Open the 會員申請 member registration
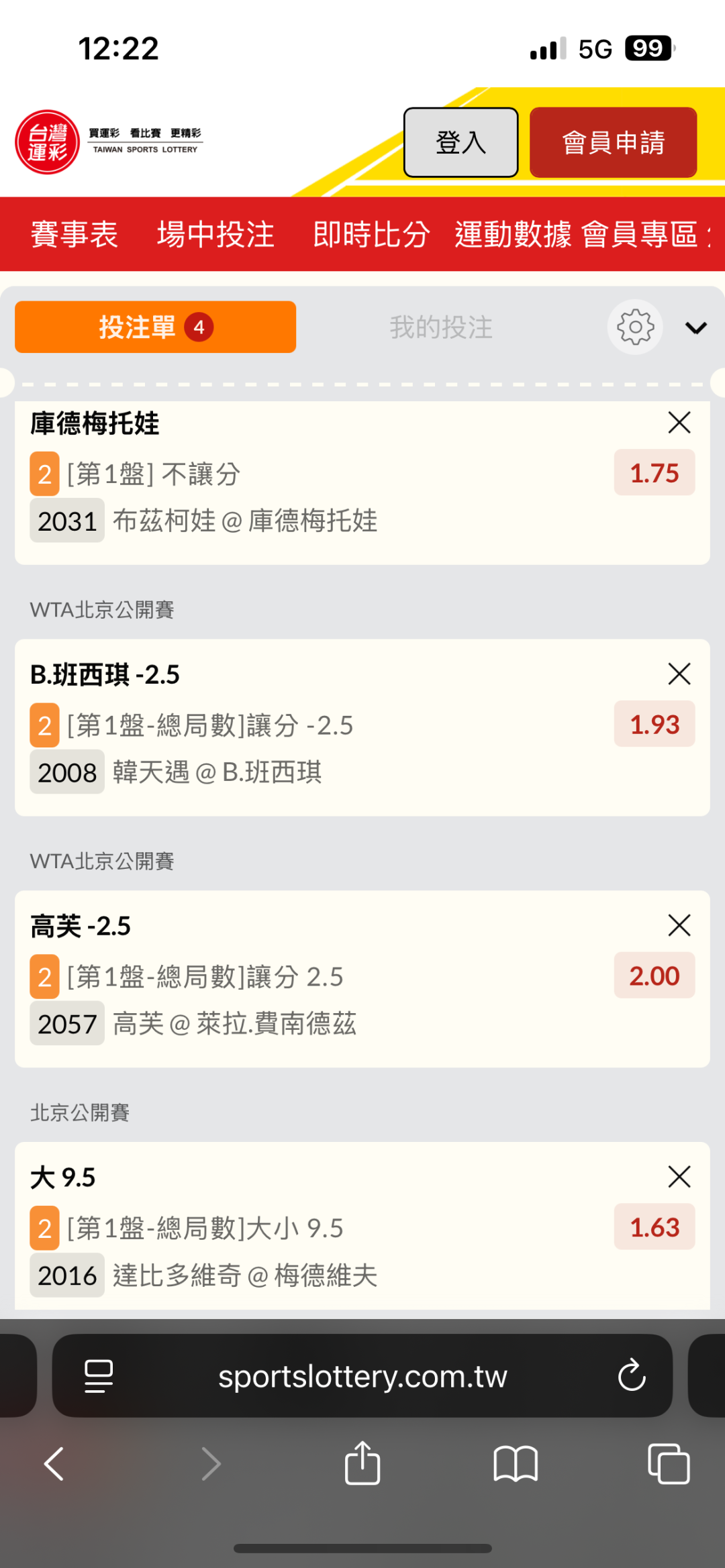The width and height of the screenshot is (725, 1568). [x=613, y=142]
